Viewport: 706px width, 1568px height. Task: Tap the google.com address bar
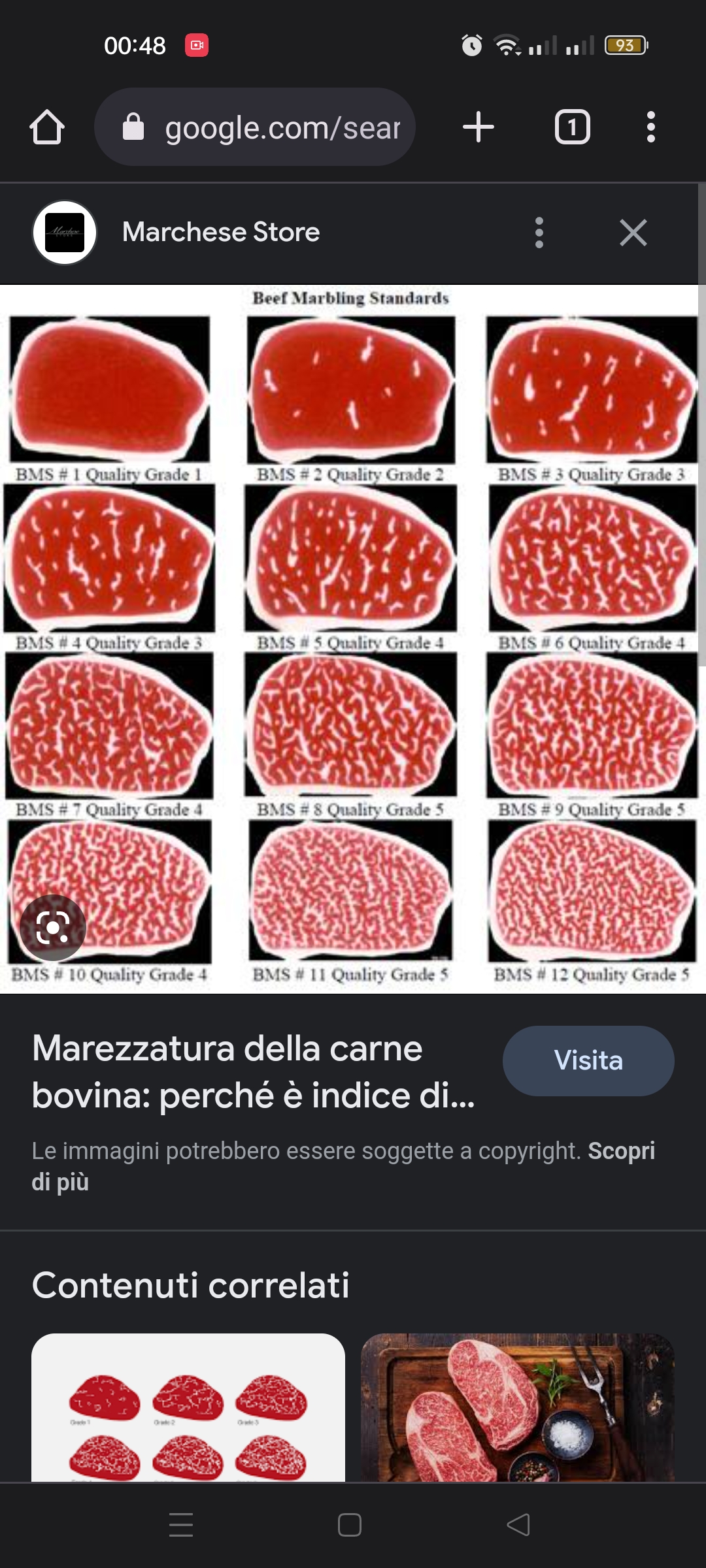(x=255, y=127)
